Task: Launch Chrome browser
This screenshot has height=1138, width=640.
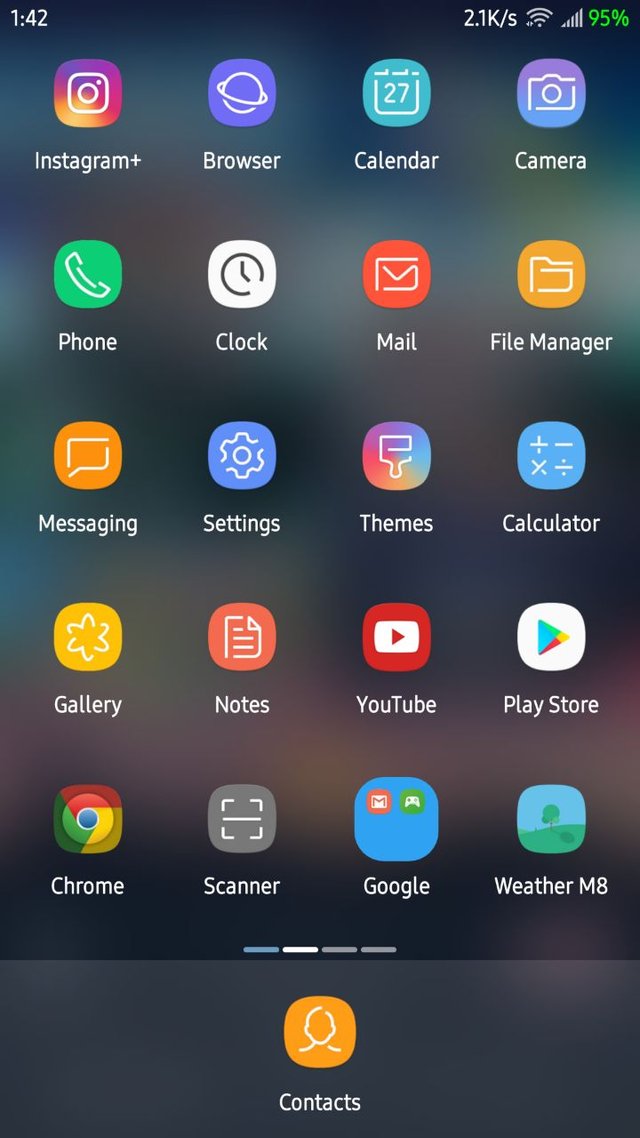Action: coord(88,819)
